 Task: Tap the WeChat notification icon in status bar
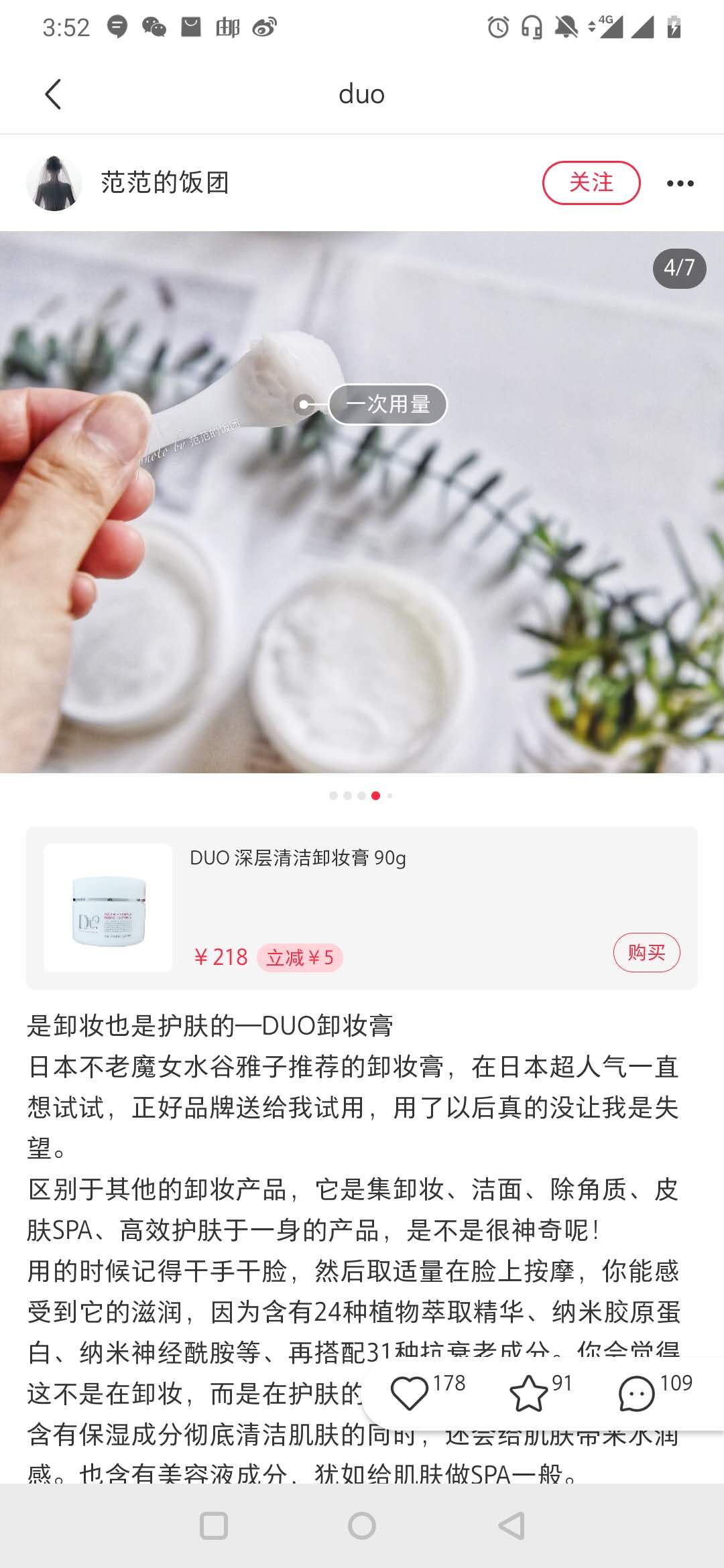click(156, 27)
